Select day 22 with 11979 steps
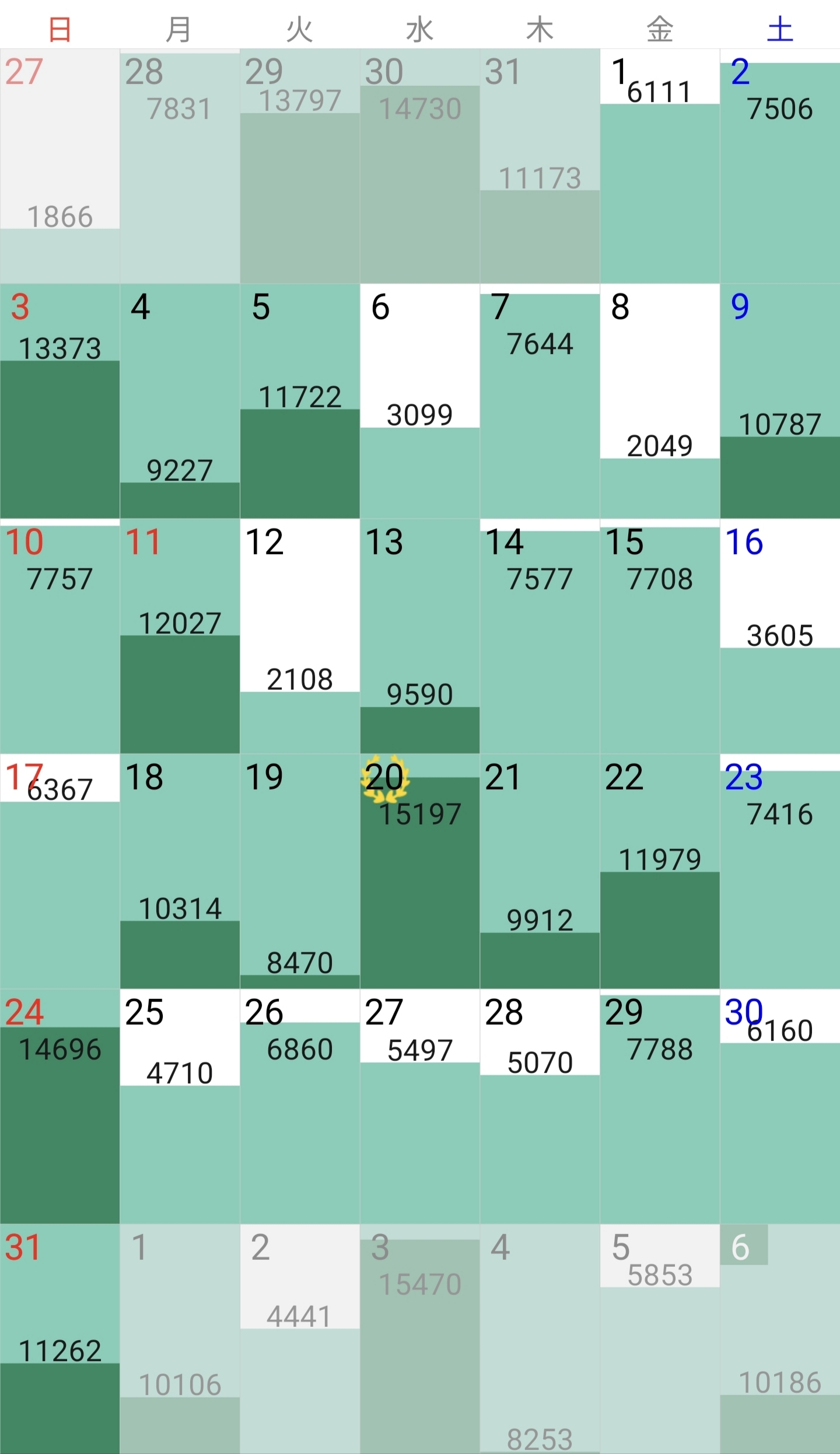 660,871
